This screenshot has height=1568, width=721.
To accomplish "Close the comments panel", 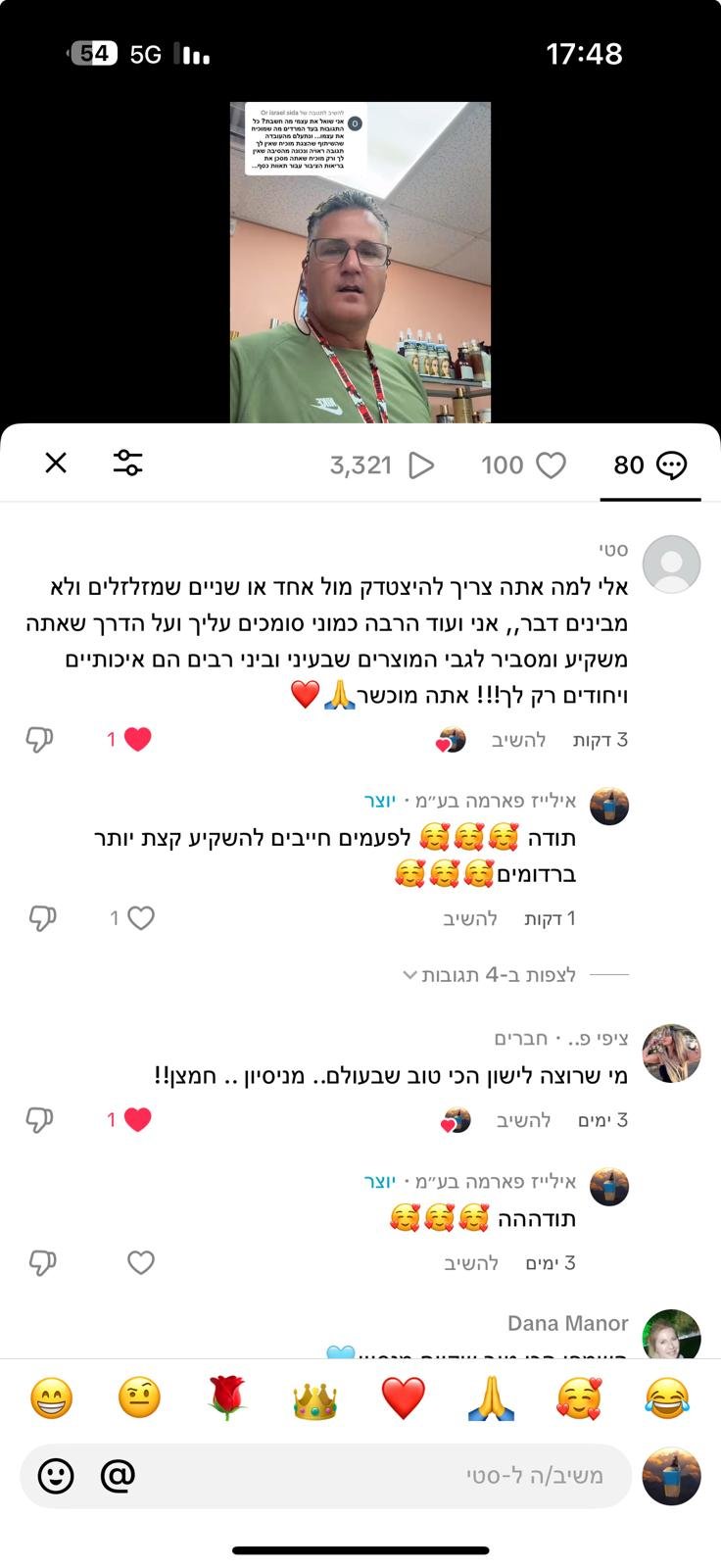I will 56,463.
